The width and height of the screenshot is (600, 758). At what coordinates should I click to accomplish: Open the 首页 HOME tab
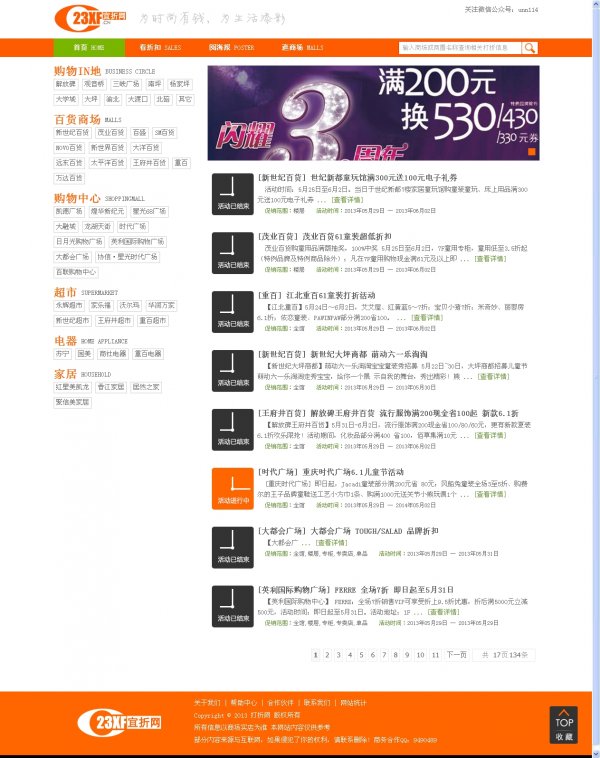(x=88, y=47)
